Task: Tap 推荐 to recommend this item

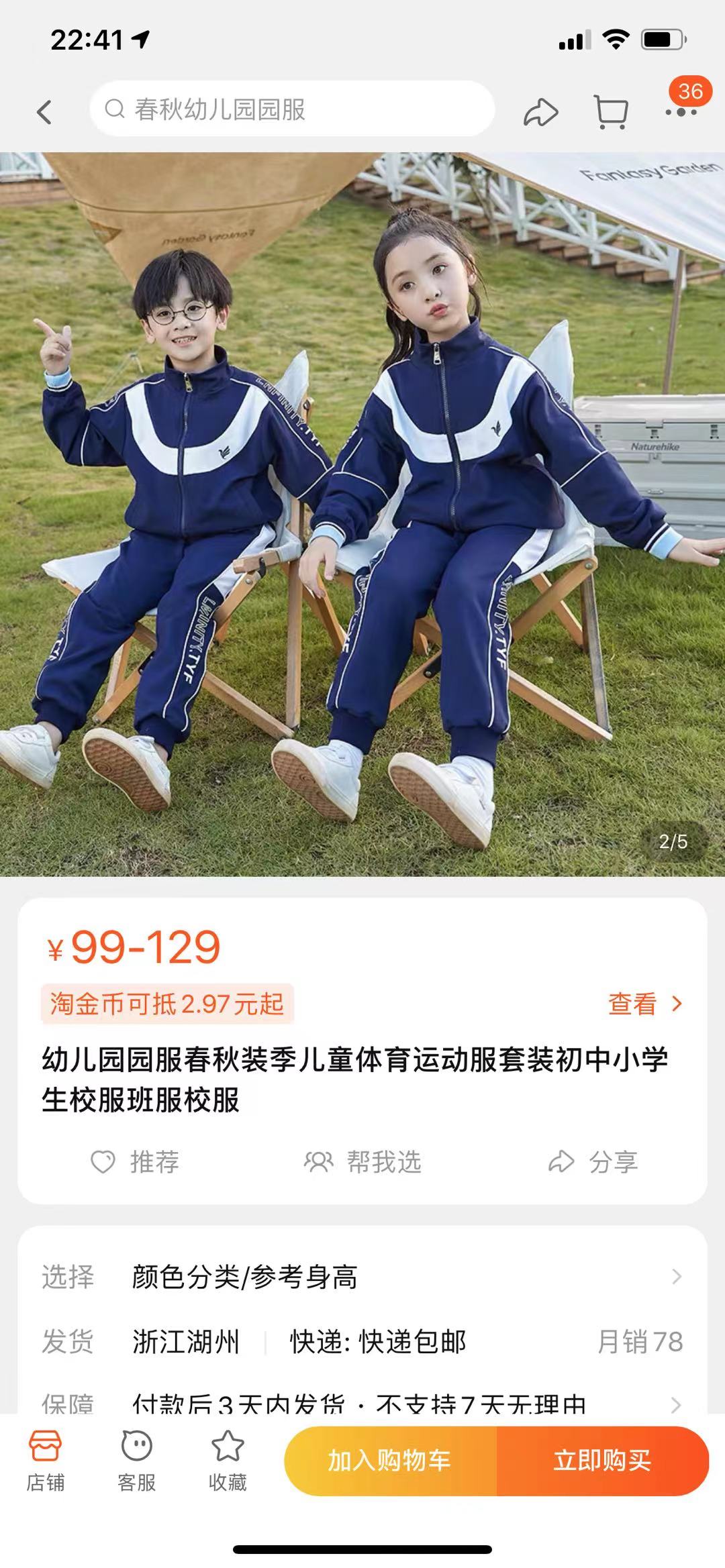Action: click(x=136, y=1161)
